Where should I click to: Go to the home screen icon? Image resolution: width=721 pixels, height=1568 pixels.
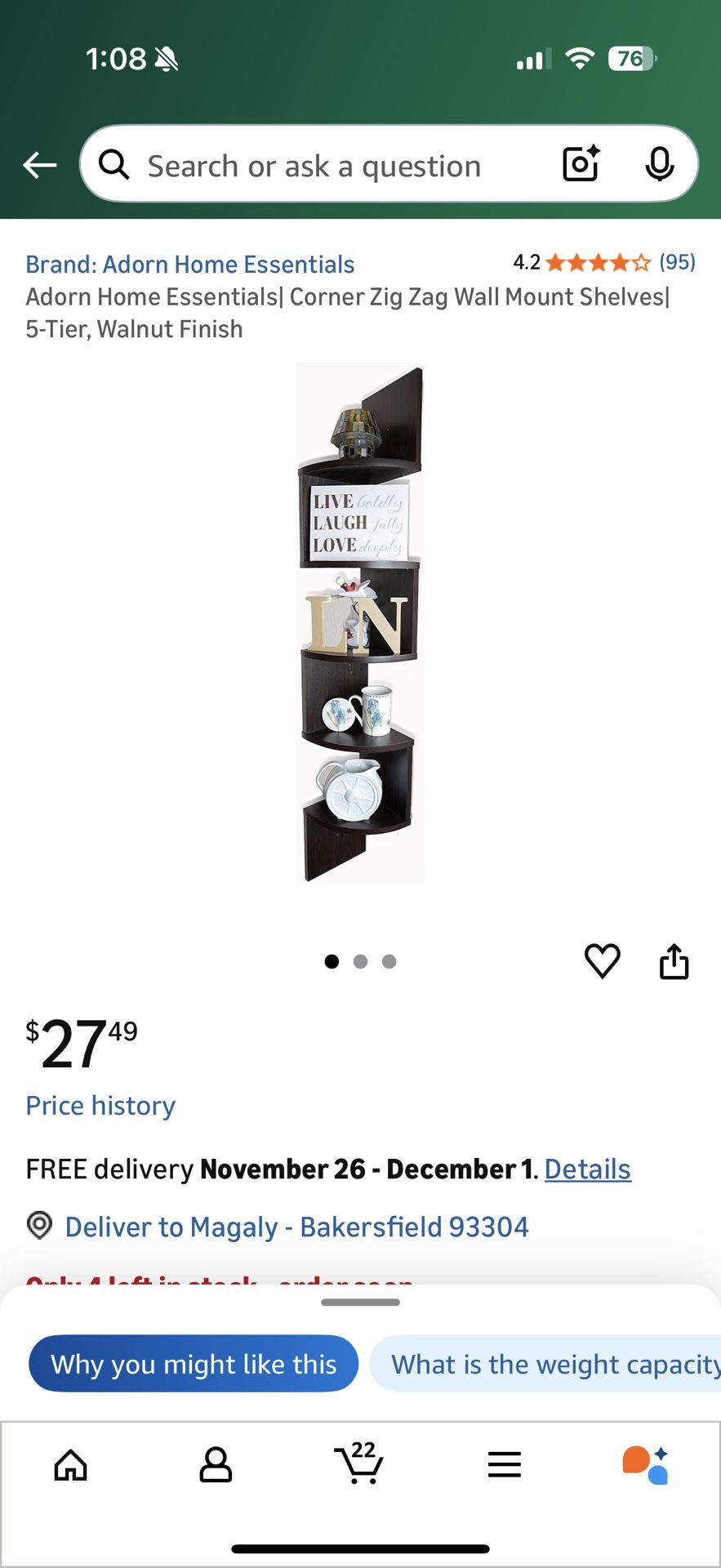[x=71, y=1464]
